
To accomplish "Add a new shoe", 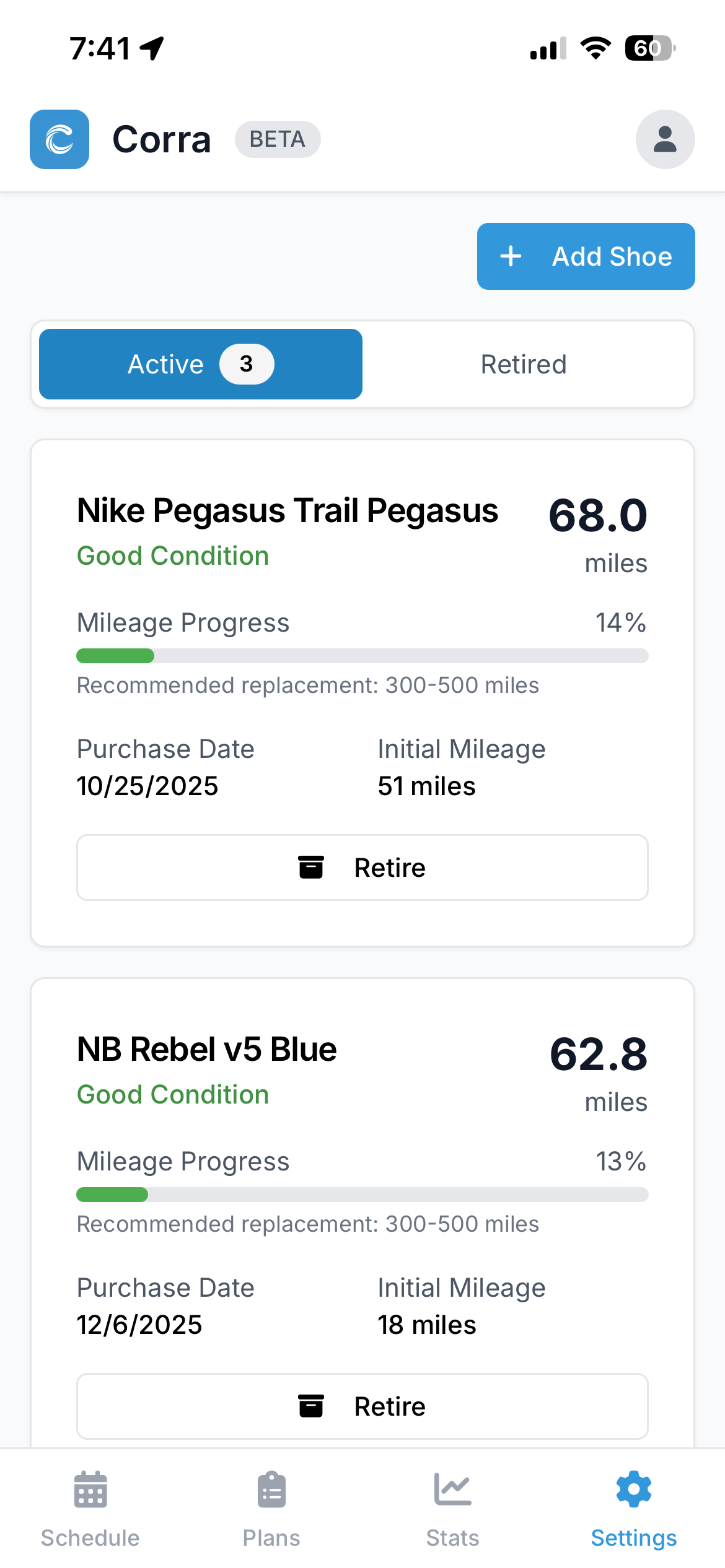I will coord(586,256).
